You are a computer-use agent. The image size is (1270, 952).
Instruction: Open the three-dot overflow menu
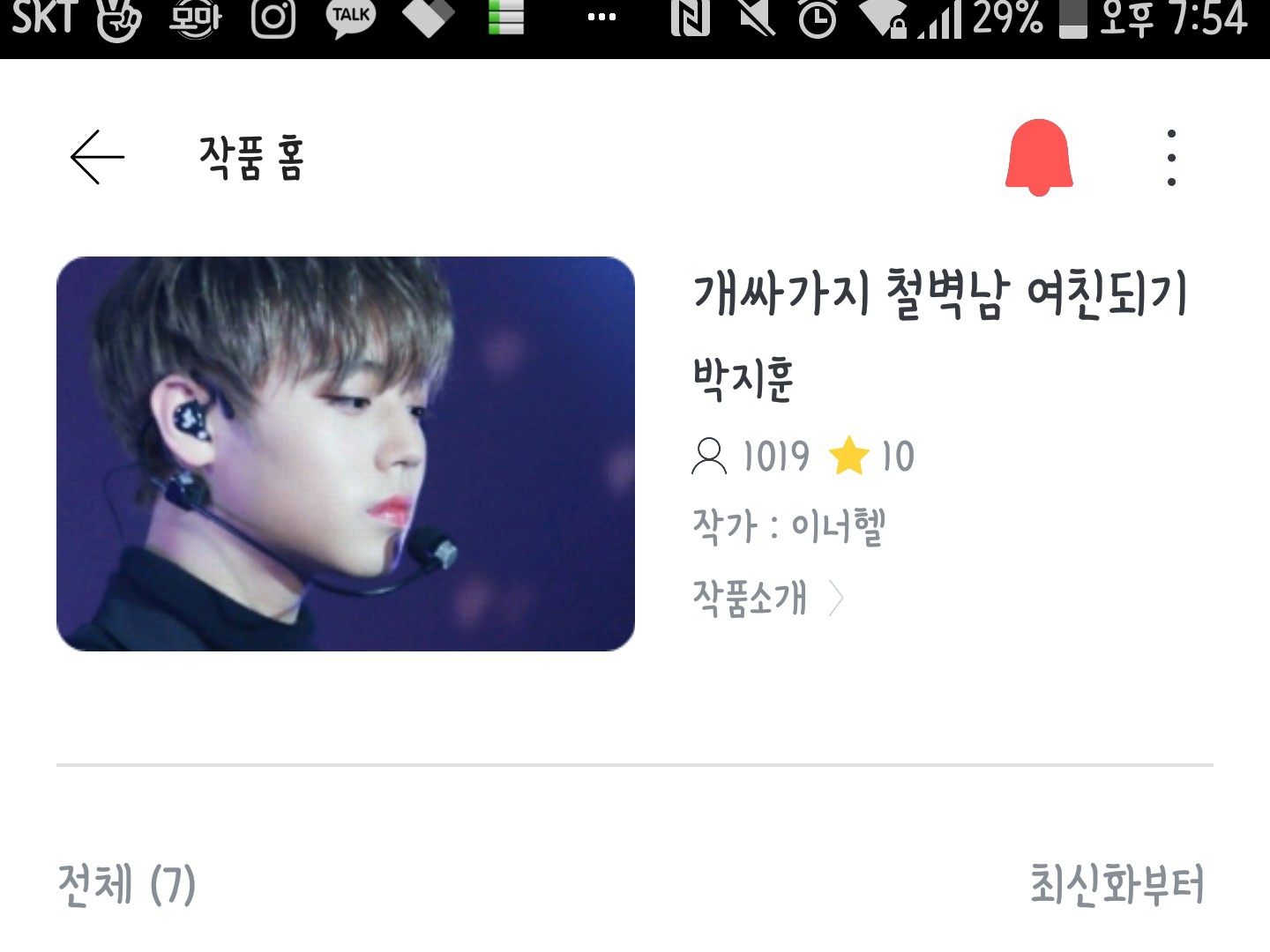tap(1171, 157)
